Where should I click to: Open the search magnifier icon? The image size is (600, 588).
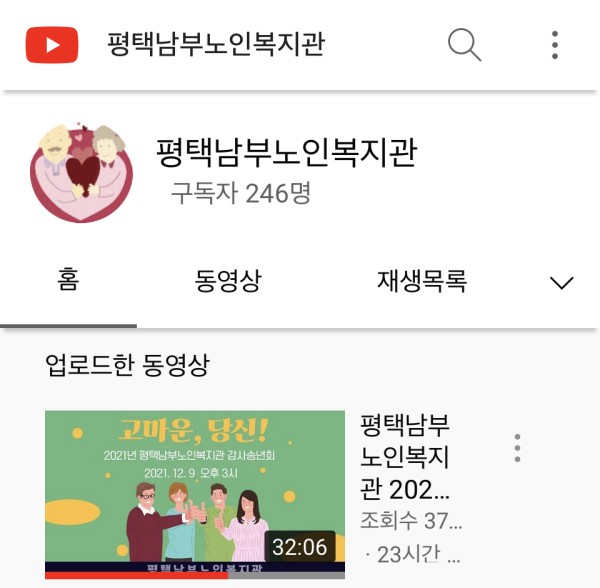464,45
